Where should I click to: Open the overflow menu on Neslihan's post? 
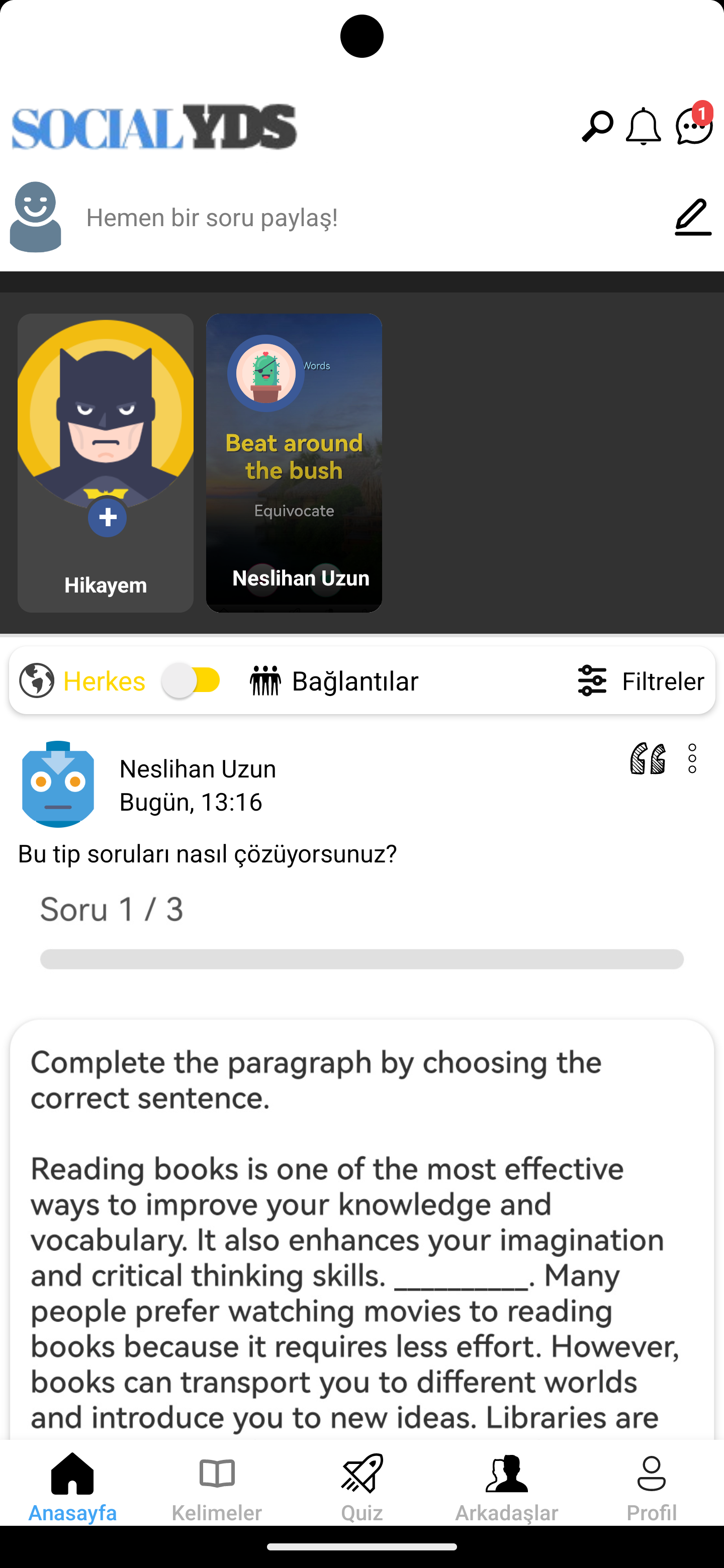(692, 758)
